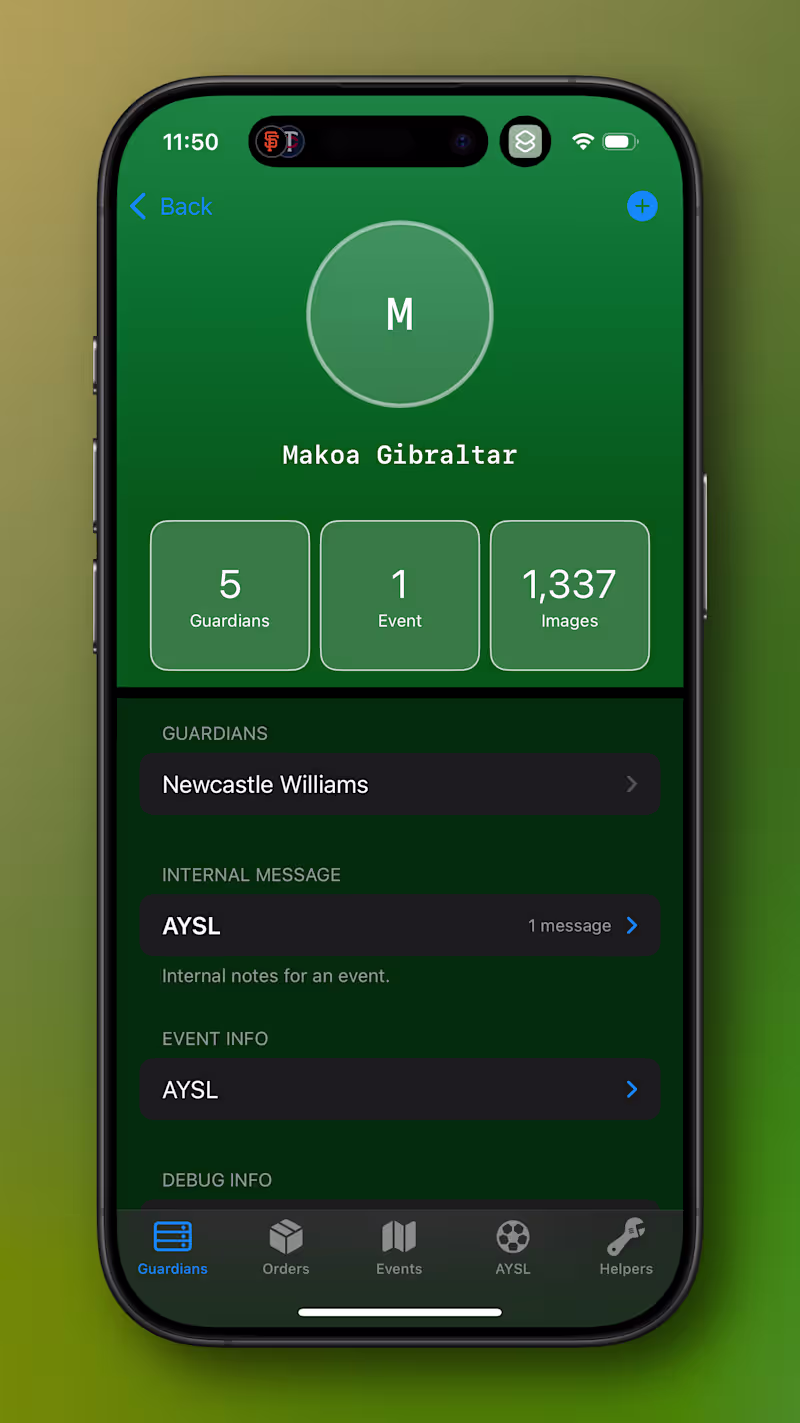This screenshot has width=800, height=1423.
Task: Switch to the Events tab
Action: coord(399,1248)
